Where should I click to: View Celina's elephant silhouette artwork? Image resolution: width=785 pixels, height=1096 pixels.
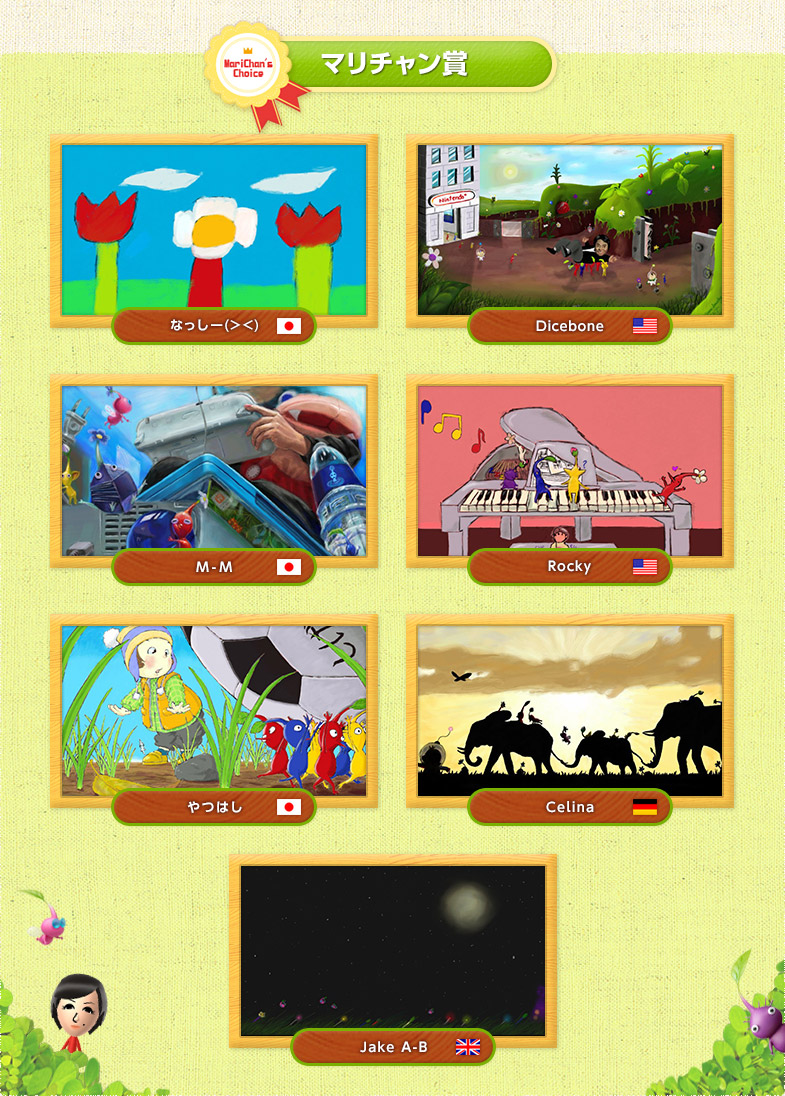[x=569, y=708]
